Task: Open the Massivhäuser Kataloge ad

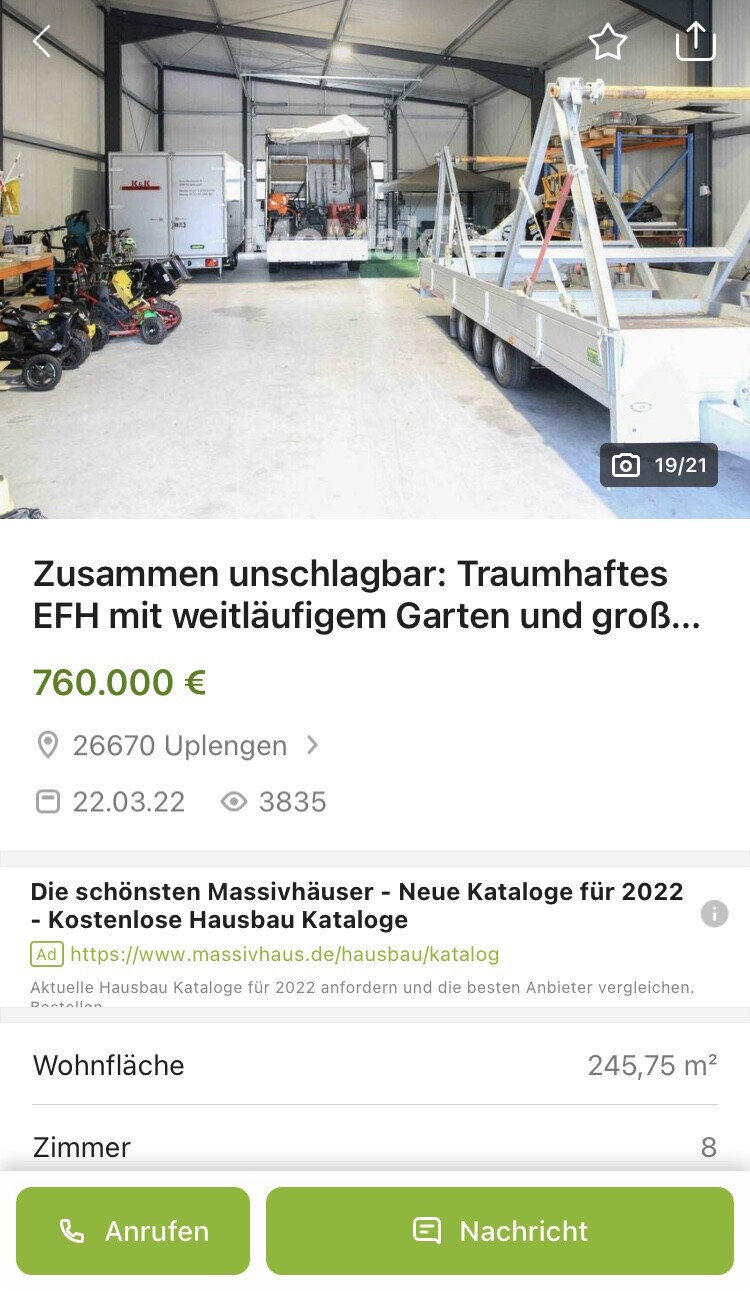Action: point(356,905)
